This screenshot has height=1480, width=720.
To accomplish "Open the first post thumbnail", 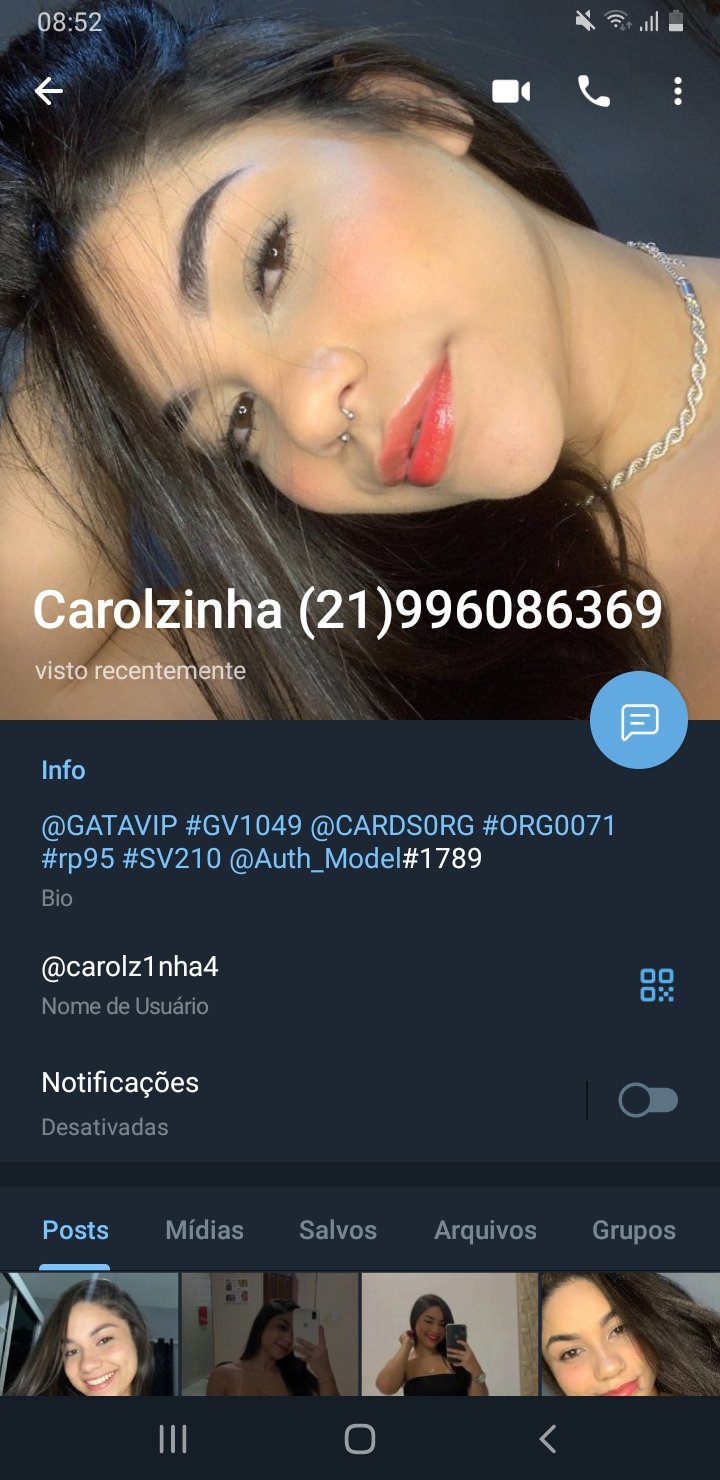I will coord(89,1334).
